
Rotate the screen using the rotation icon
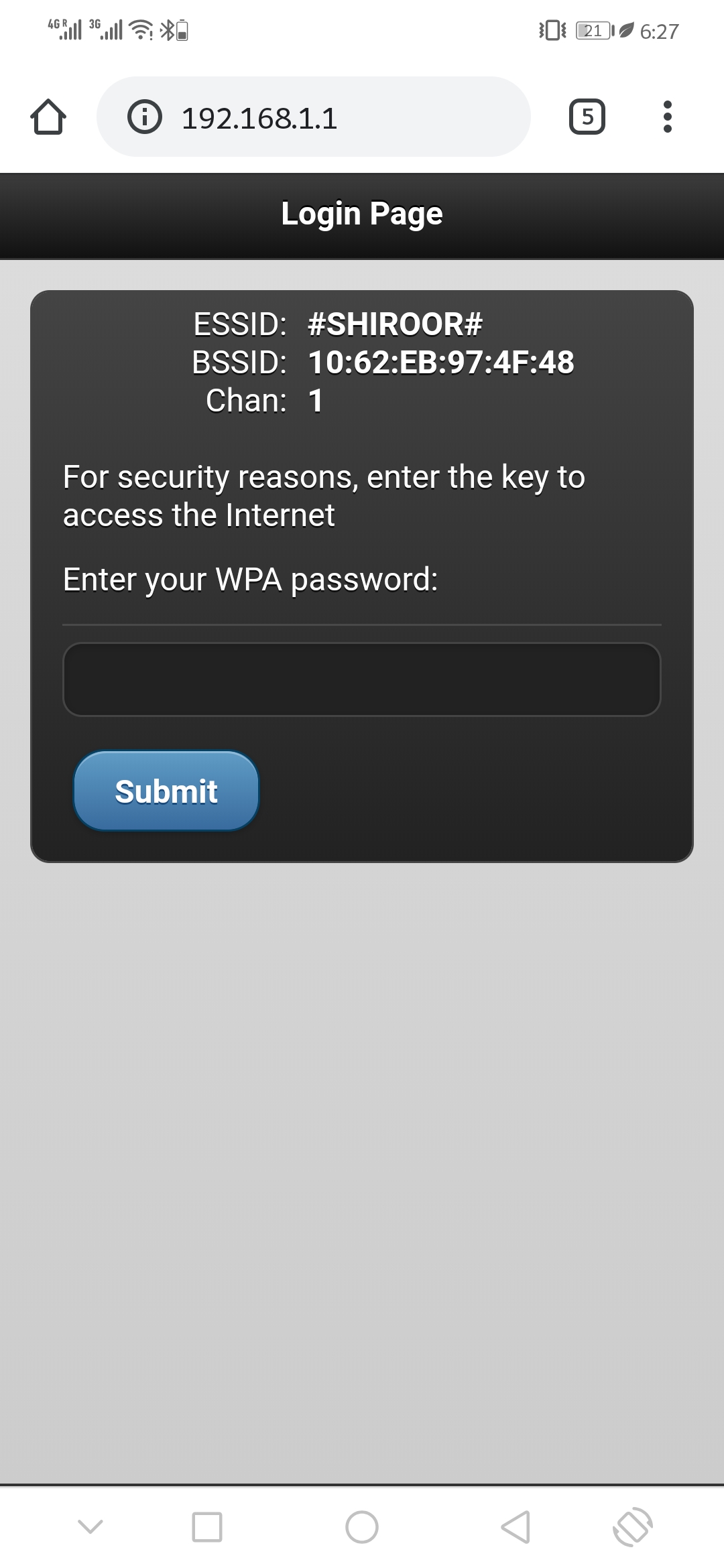click(632, 1527)
